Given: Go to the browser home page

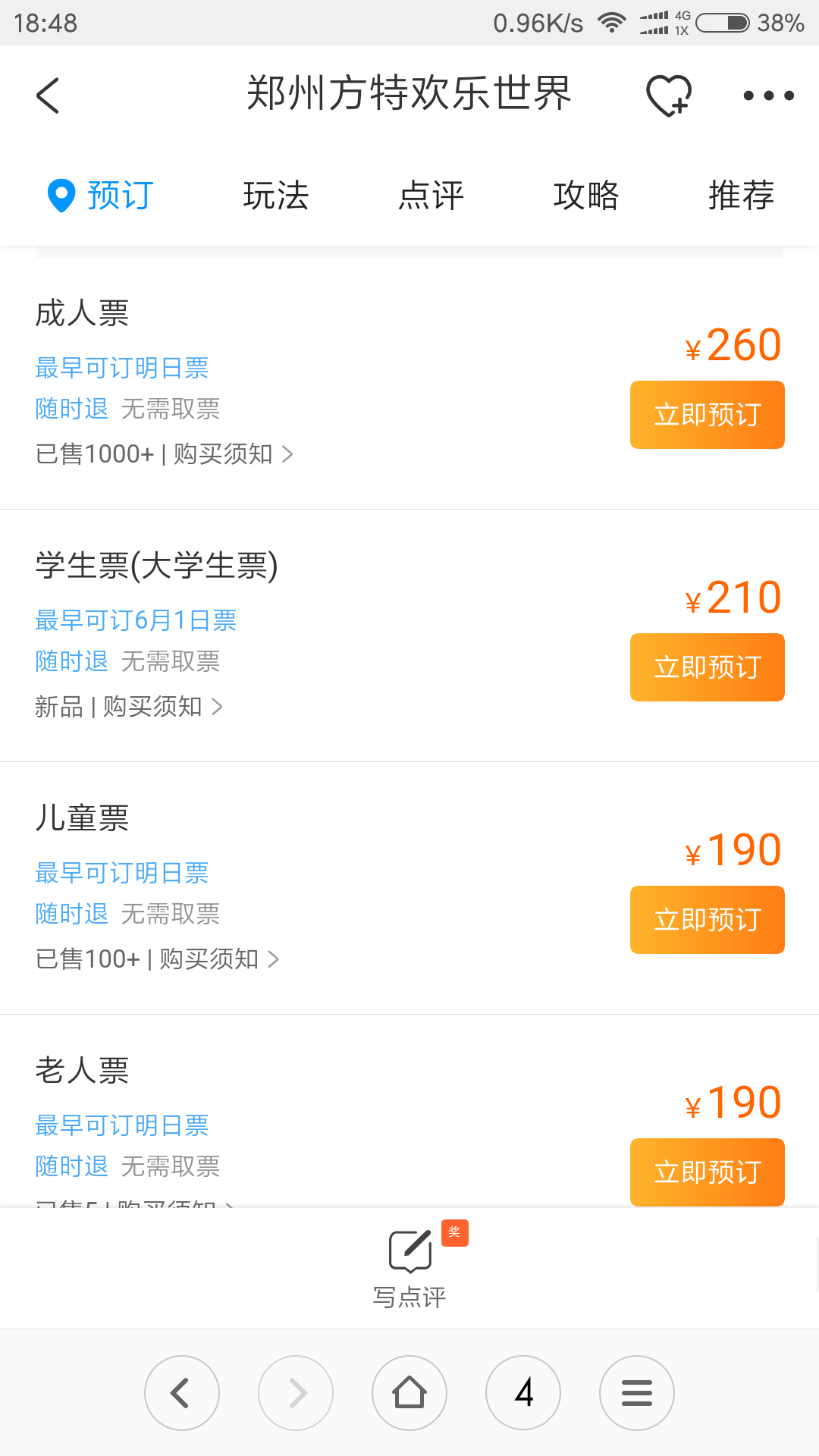Looking at the screenshot, I should point(409,1393).
